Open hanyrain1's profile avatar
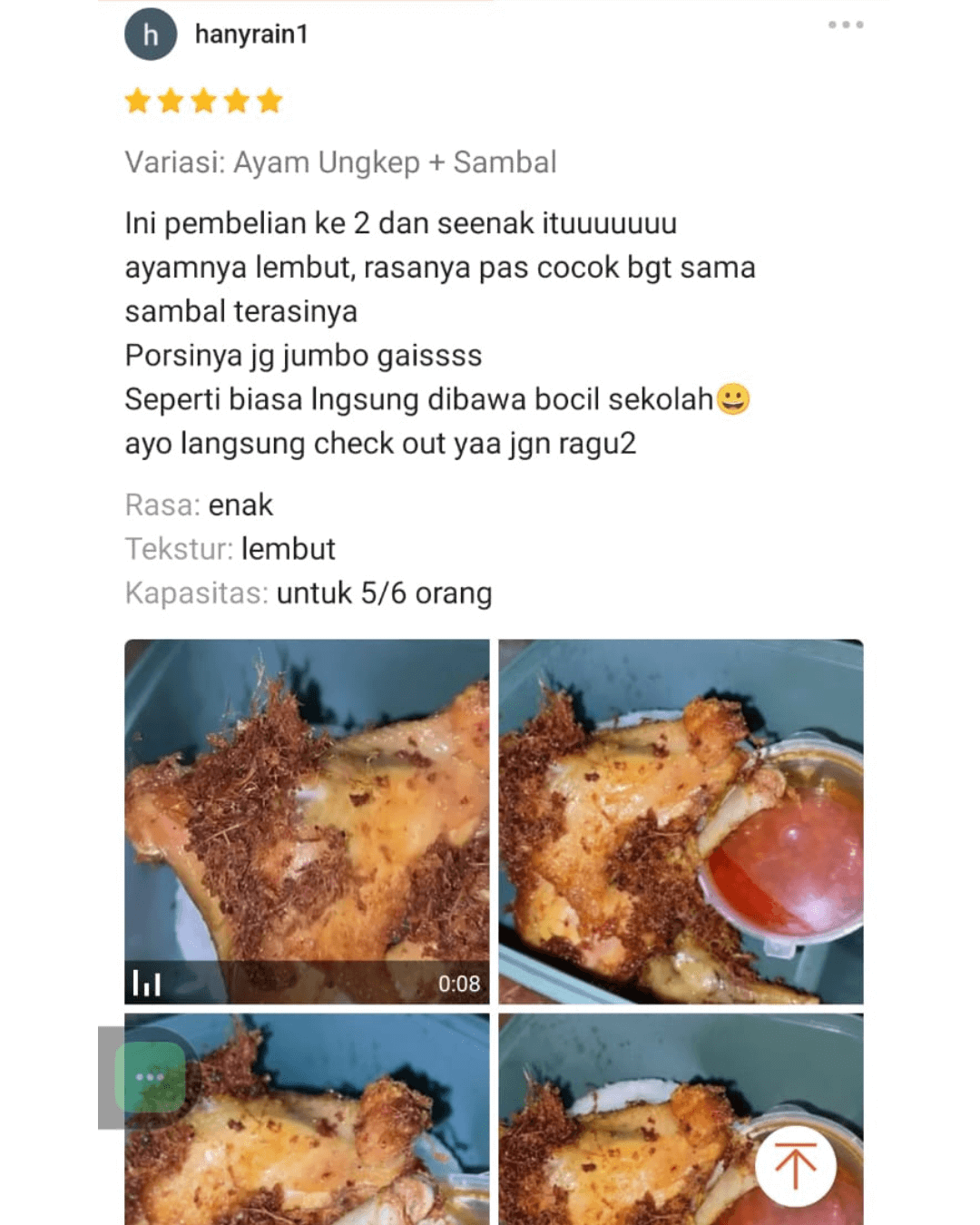This screenshot has width=980, height=1225. 151,34
